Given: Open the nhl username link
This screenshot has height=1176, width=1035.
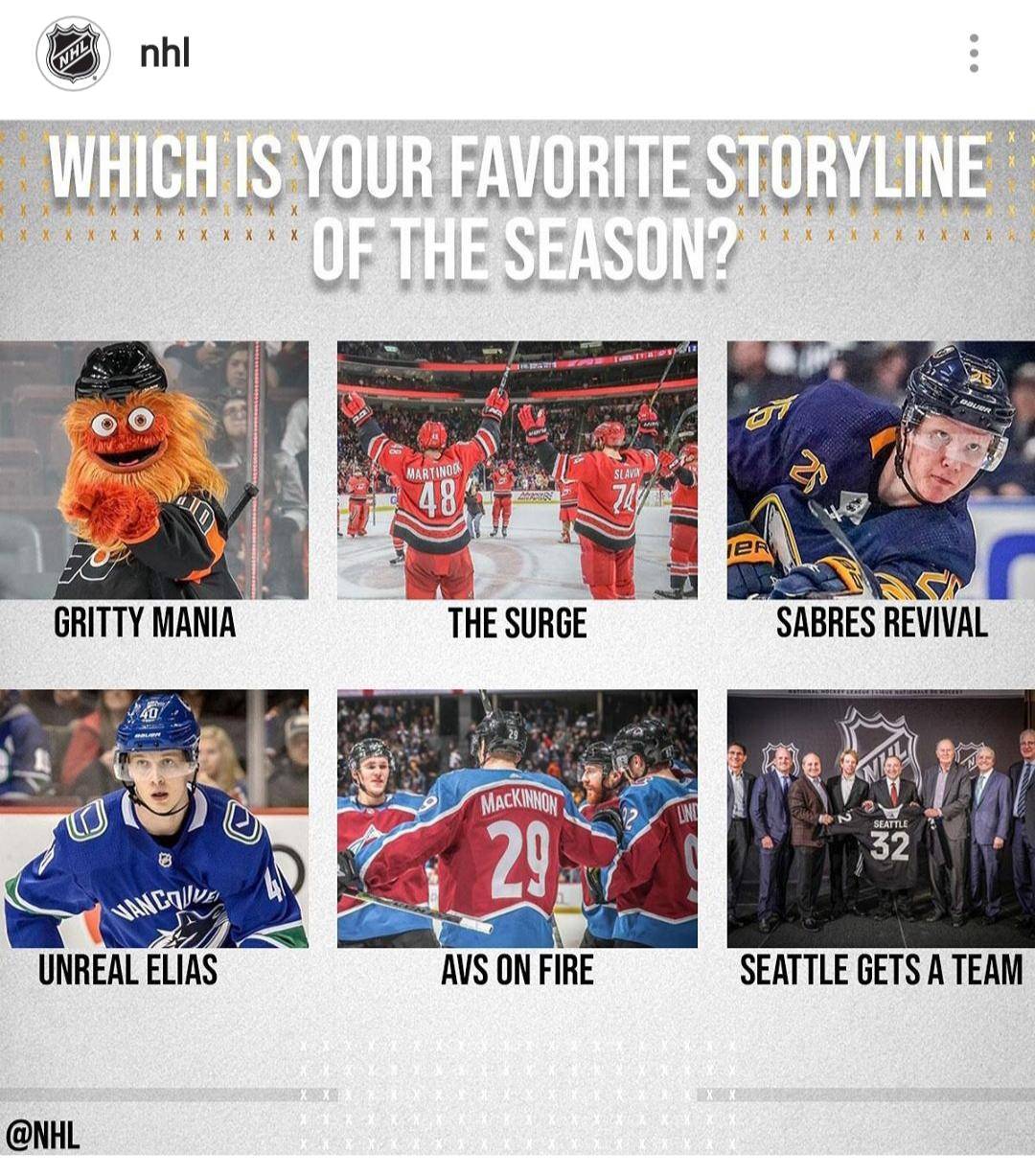Looking at the screenshot, I should (x=165, y=54).
